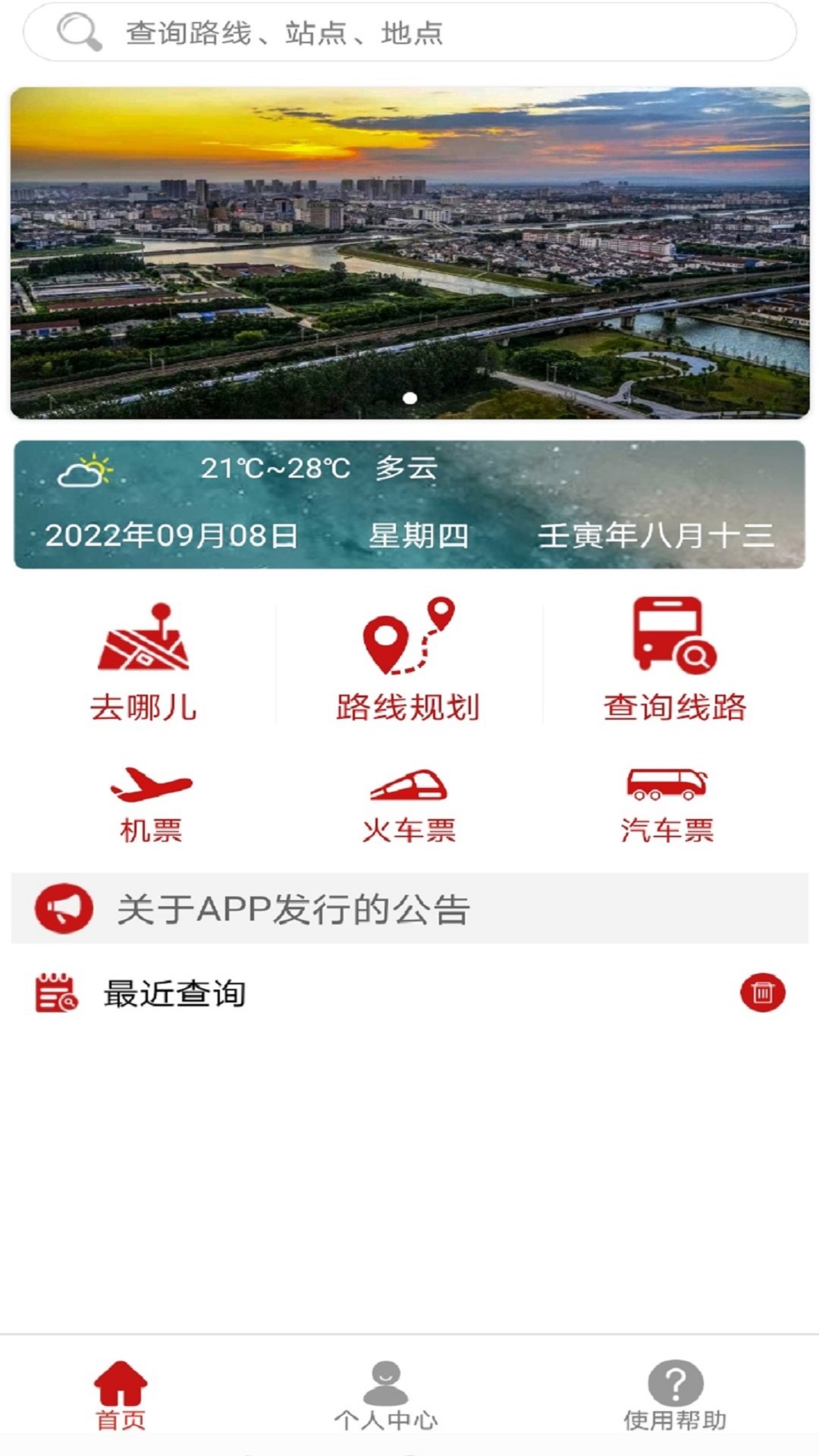Switch to the 首页 home tab
The image size is (819, 1456).
(121, 1395)
